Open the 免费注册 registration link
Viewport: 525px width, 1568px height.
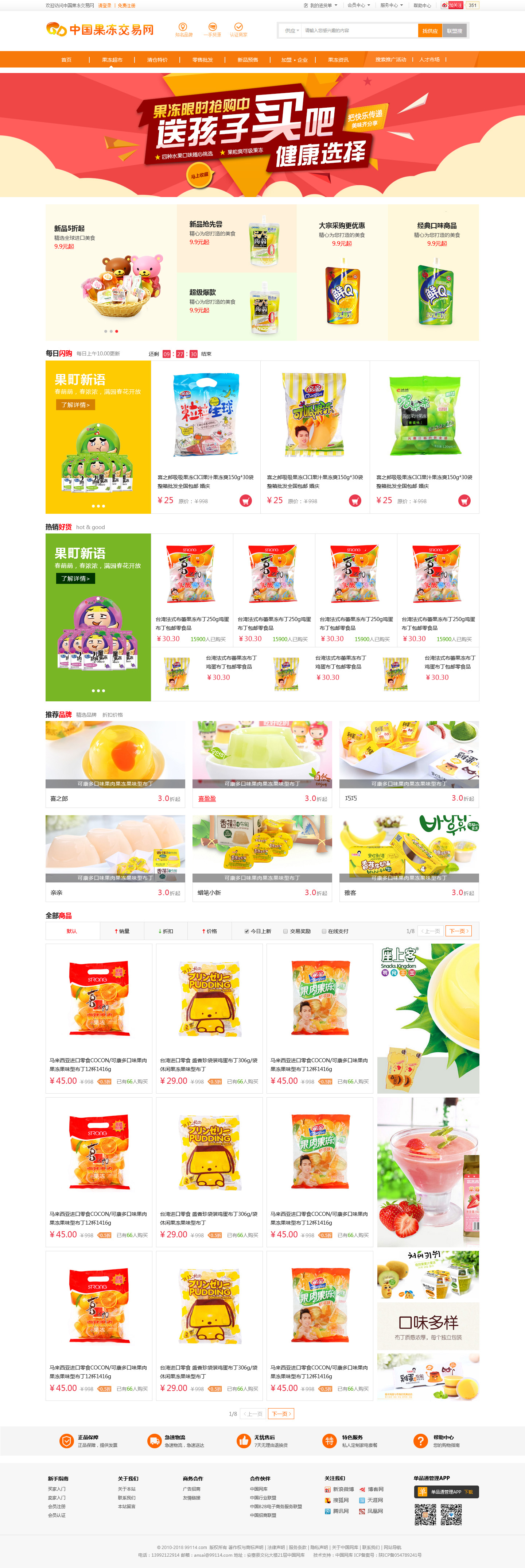[x=127, y=5]
